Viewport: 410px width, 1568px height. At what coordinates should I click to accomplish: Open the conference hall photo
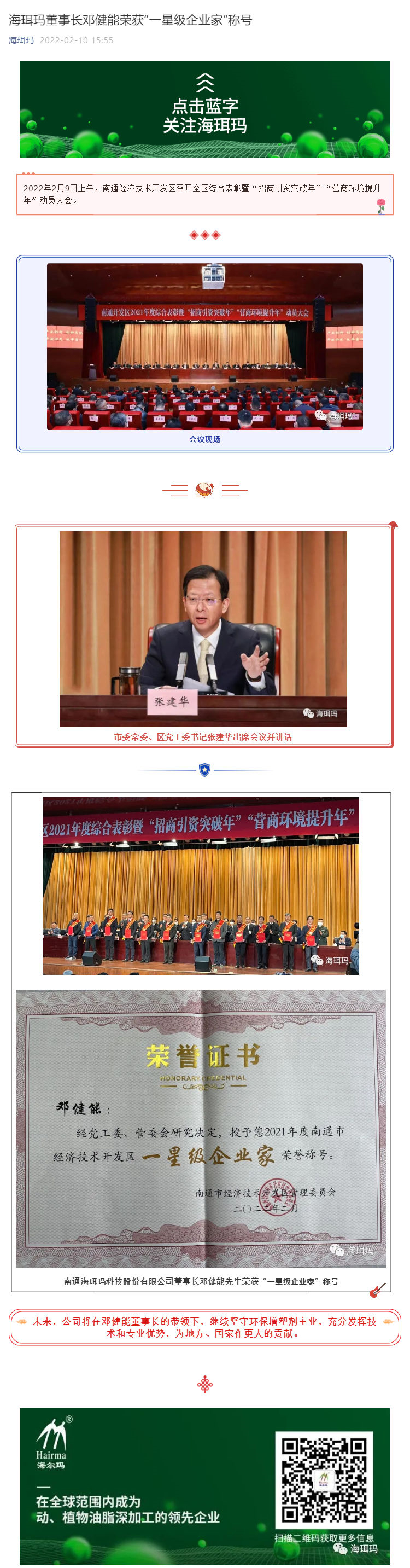point(204,346)
